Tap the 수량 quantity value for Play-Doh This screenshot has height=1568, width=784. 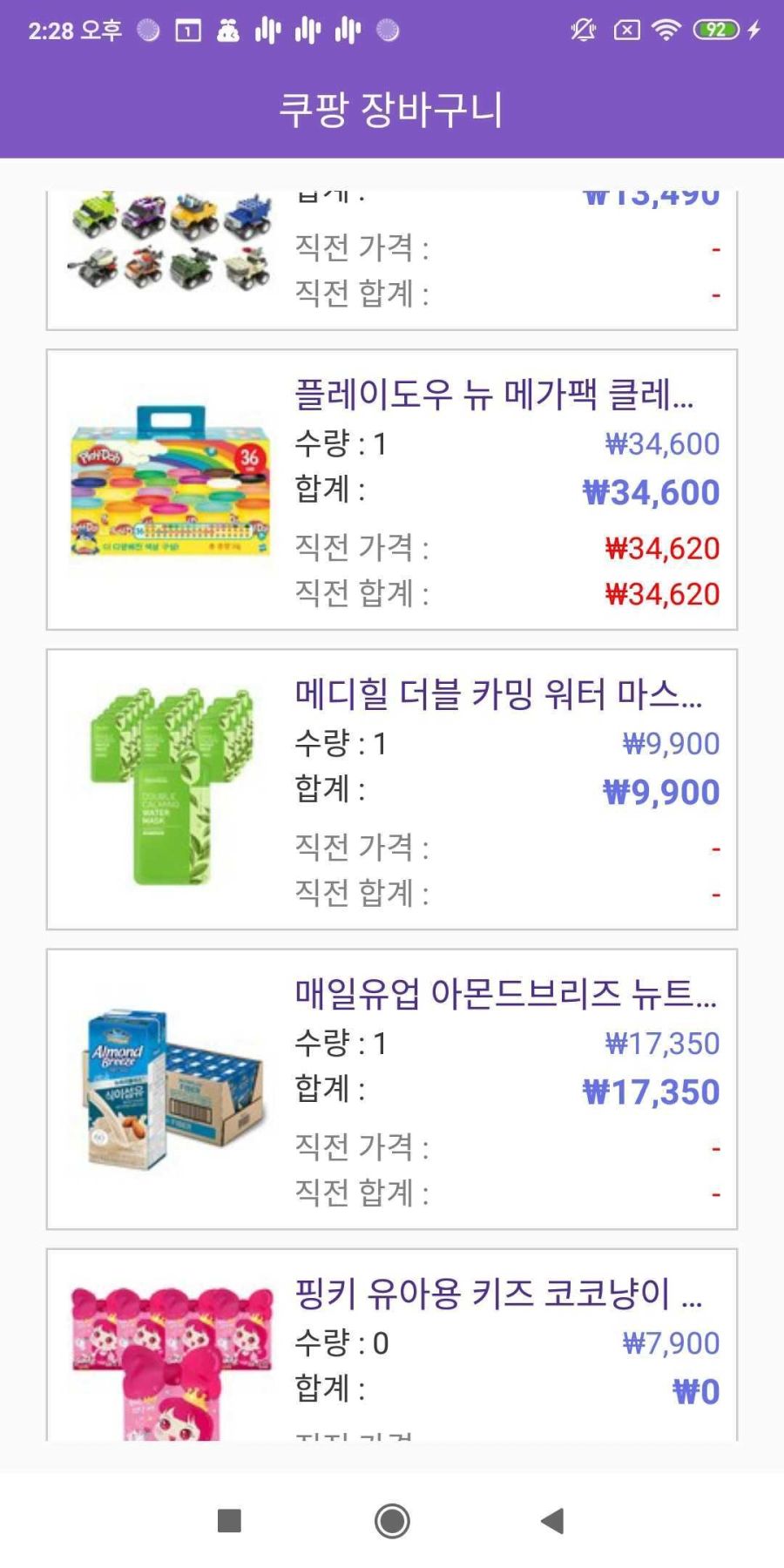[x=340, y=444]
